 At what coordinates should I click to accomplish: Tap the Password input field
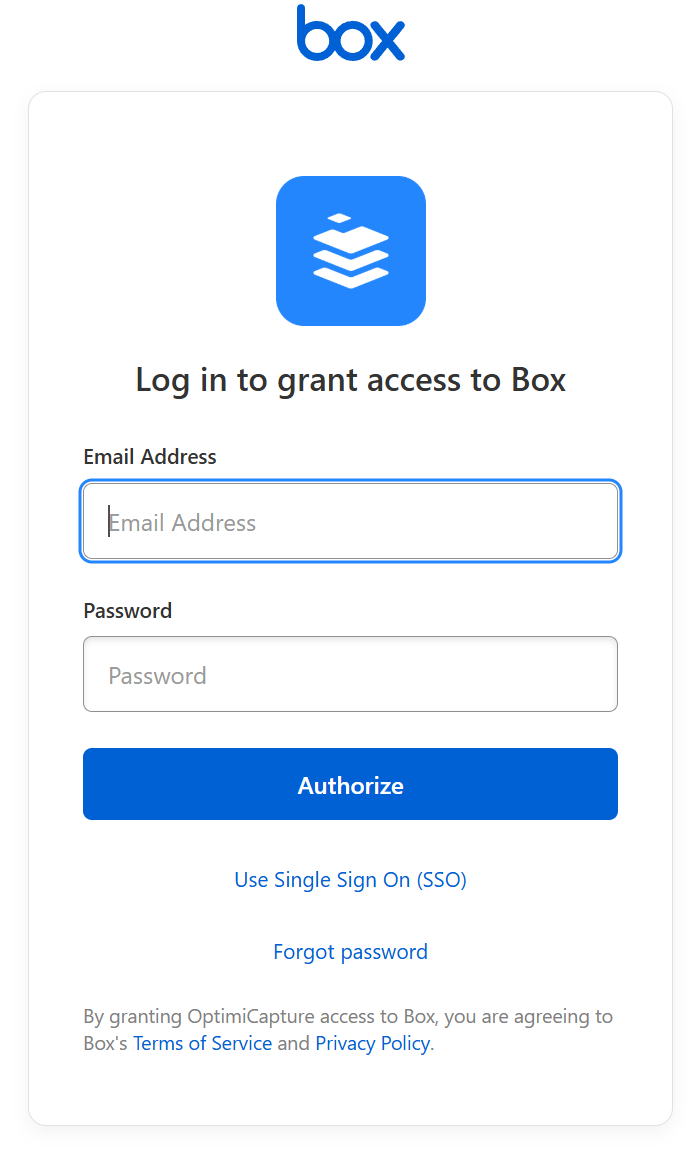tap(350, 675)
